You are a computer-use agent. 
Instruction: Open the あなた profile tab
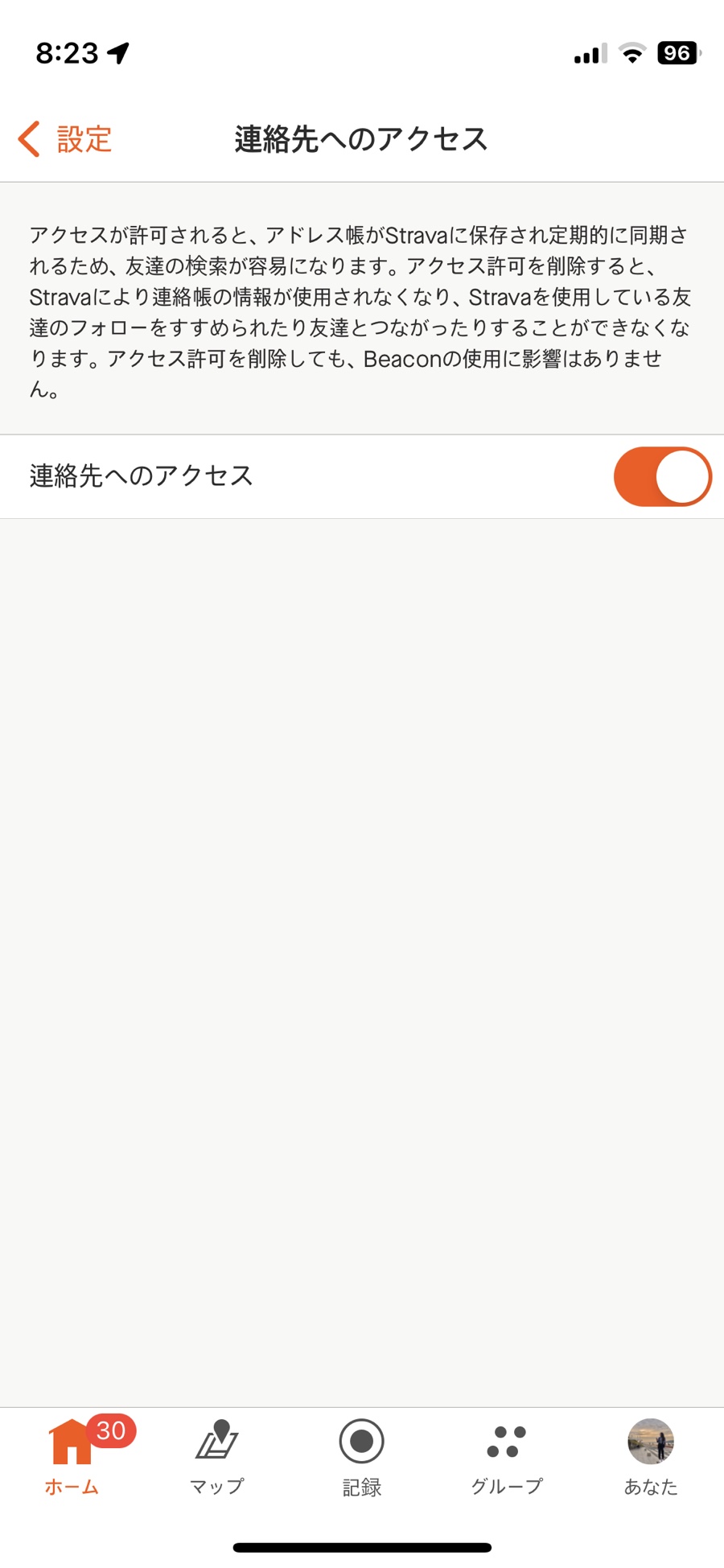[651, 1457]
